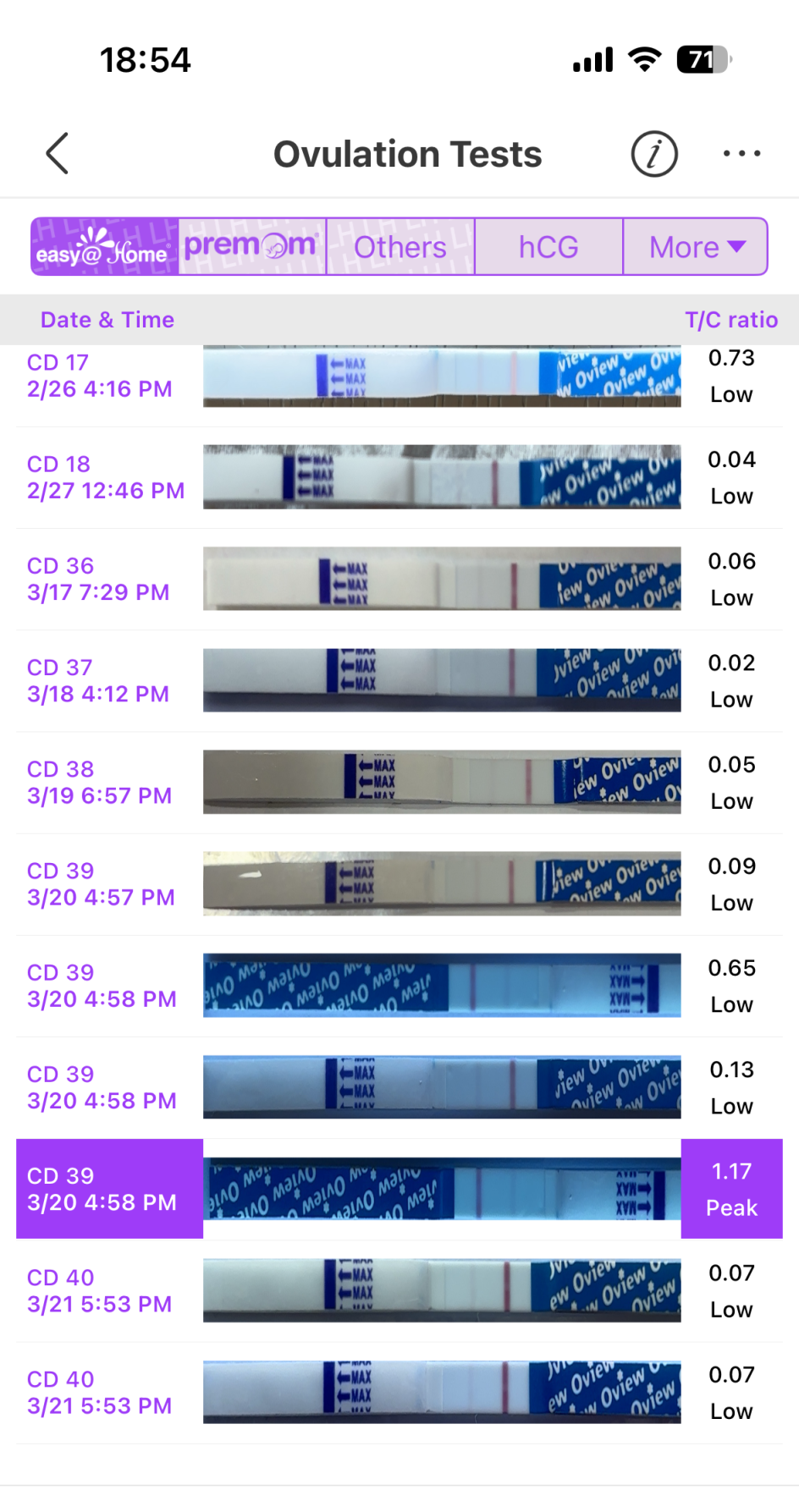Viewport: 799px width, 1512px height.
Task: Open the three-dot overflow menu
Action: click(741, 154)
